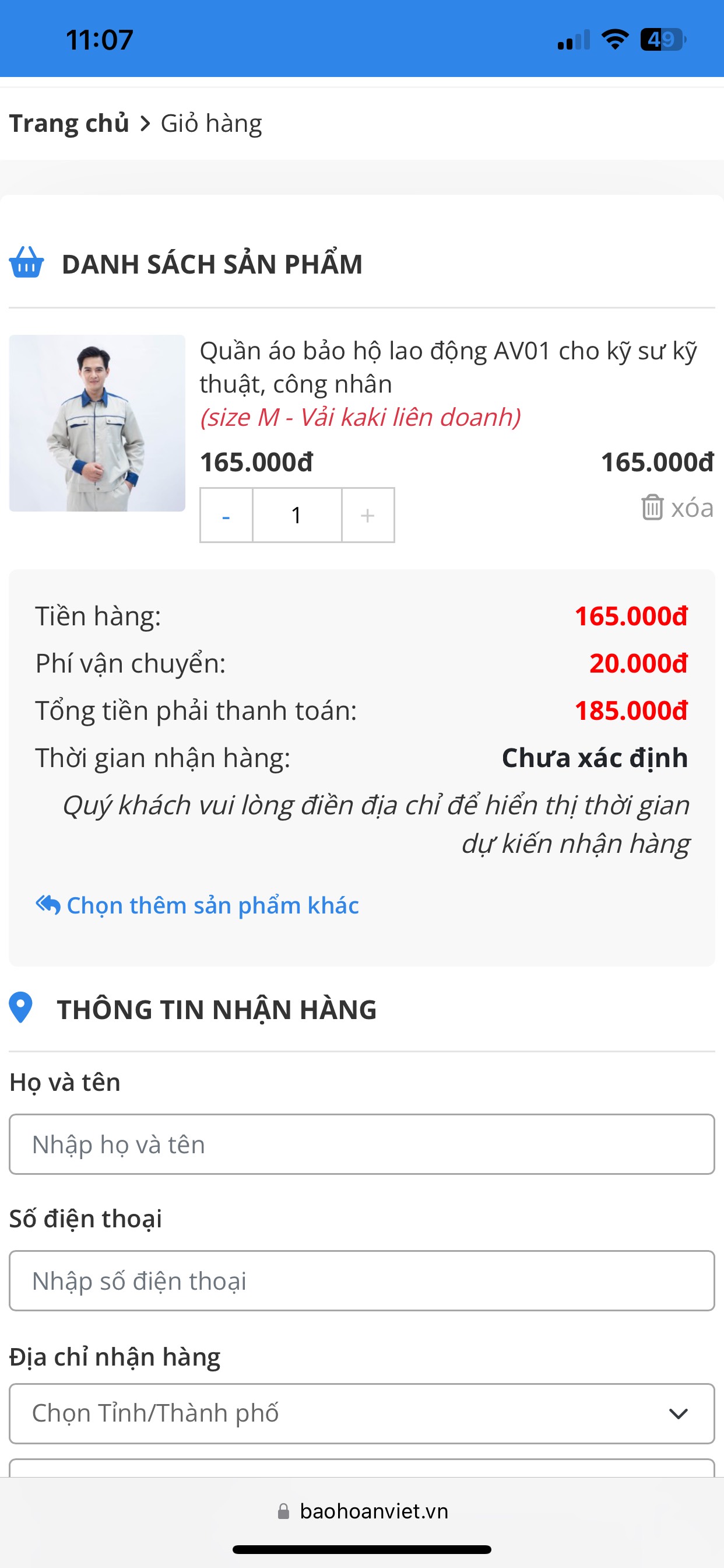
Task: Focus the Số điện thoại field
Action: click(x=361, y=1280)
